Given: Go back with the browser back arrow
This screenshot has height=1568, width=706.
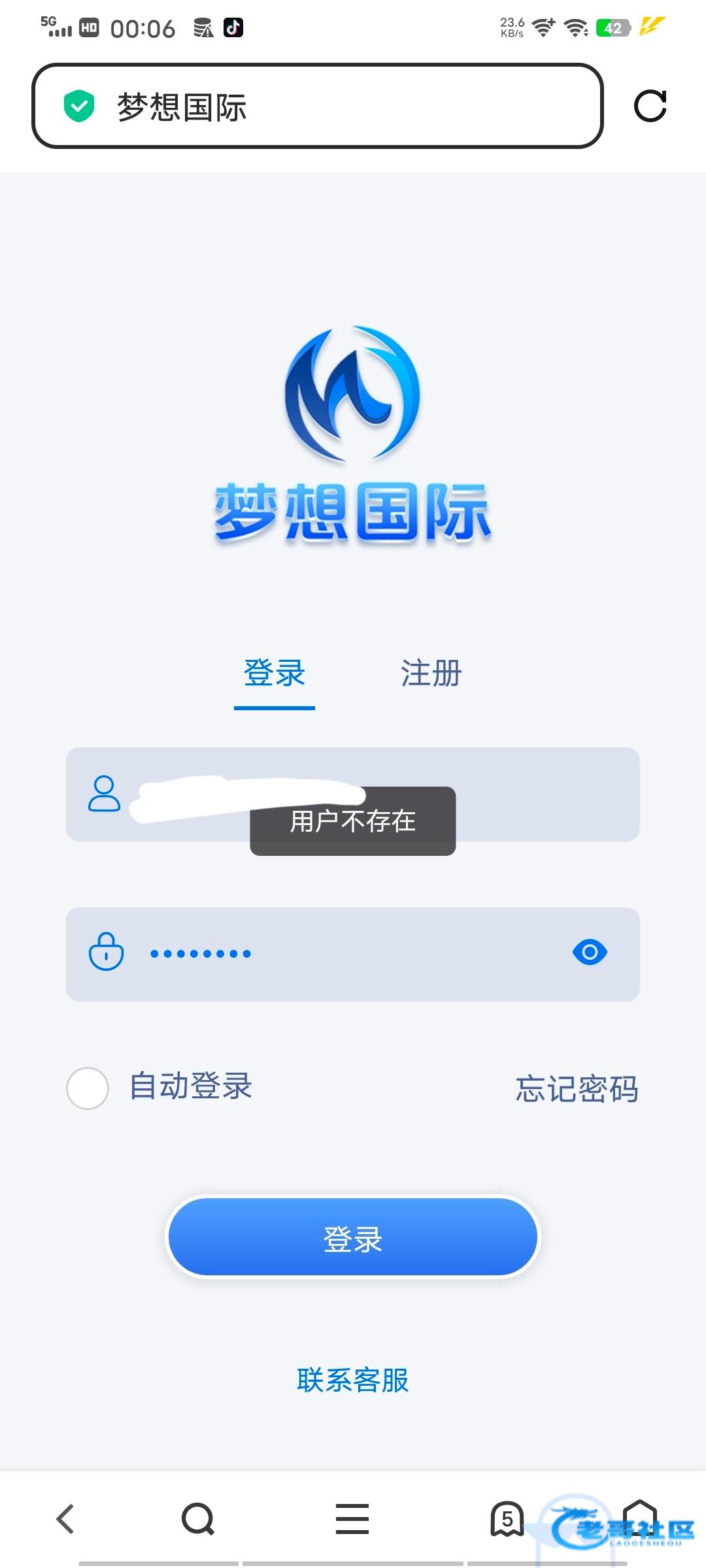Looking at the screenshot, I should click(x=65, y=1518).
